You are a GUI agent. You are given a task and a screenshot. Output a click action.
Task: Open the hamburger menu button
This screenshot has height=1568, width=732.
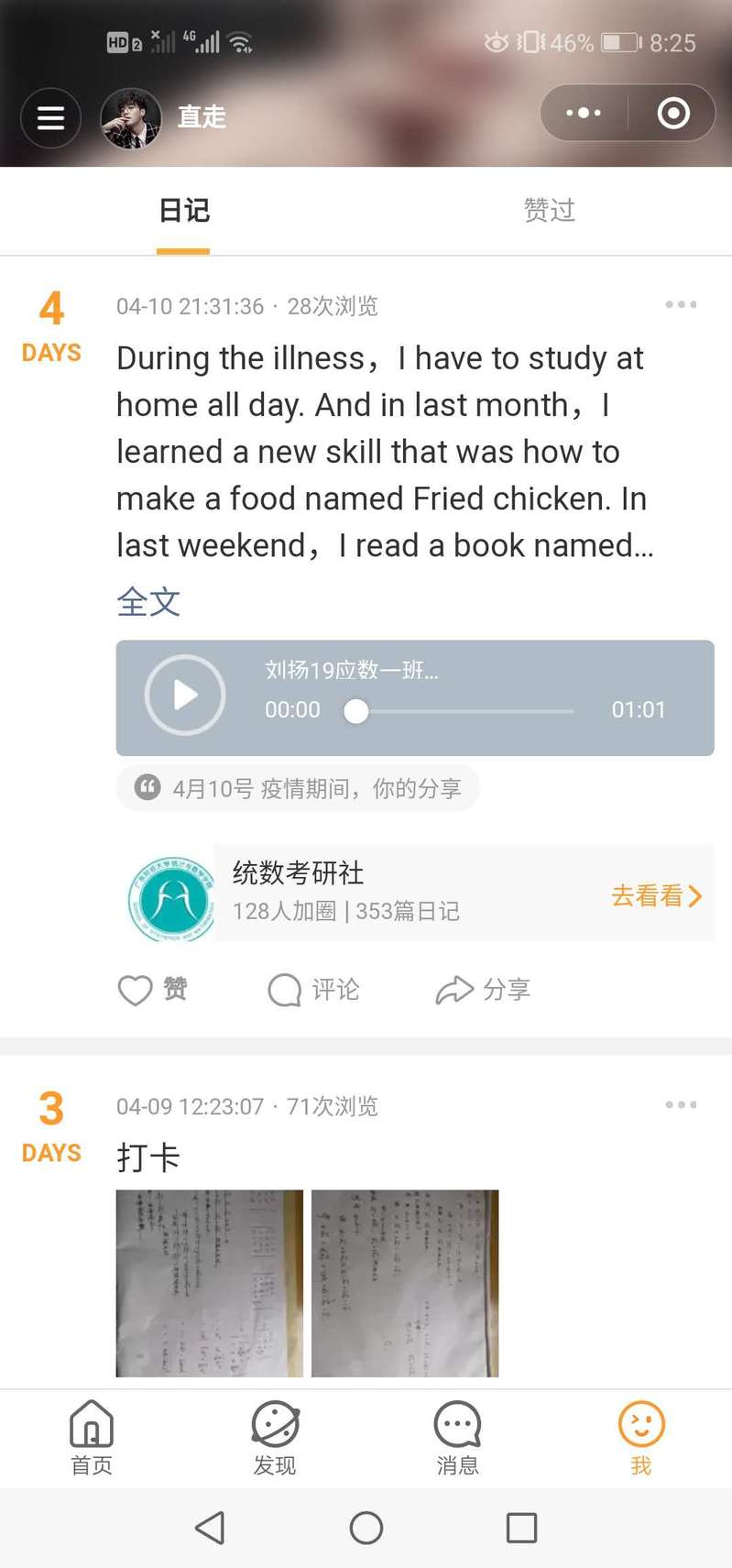pyautogui.click(x=50, y=117)
